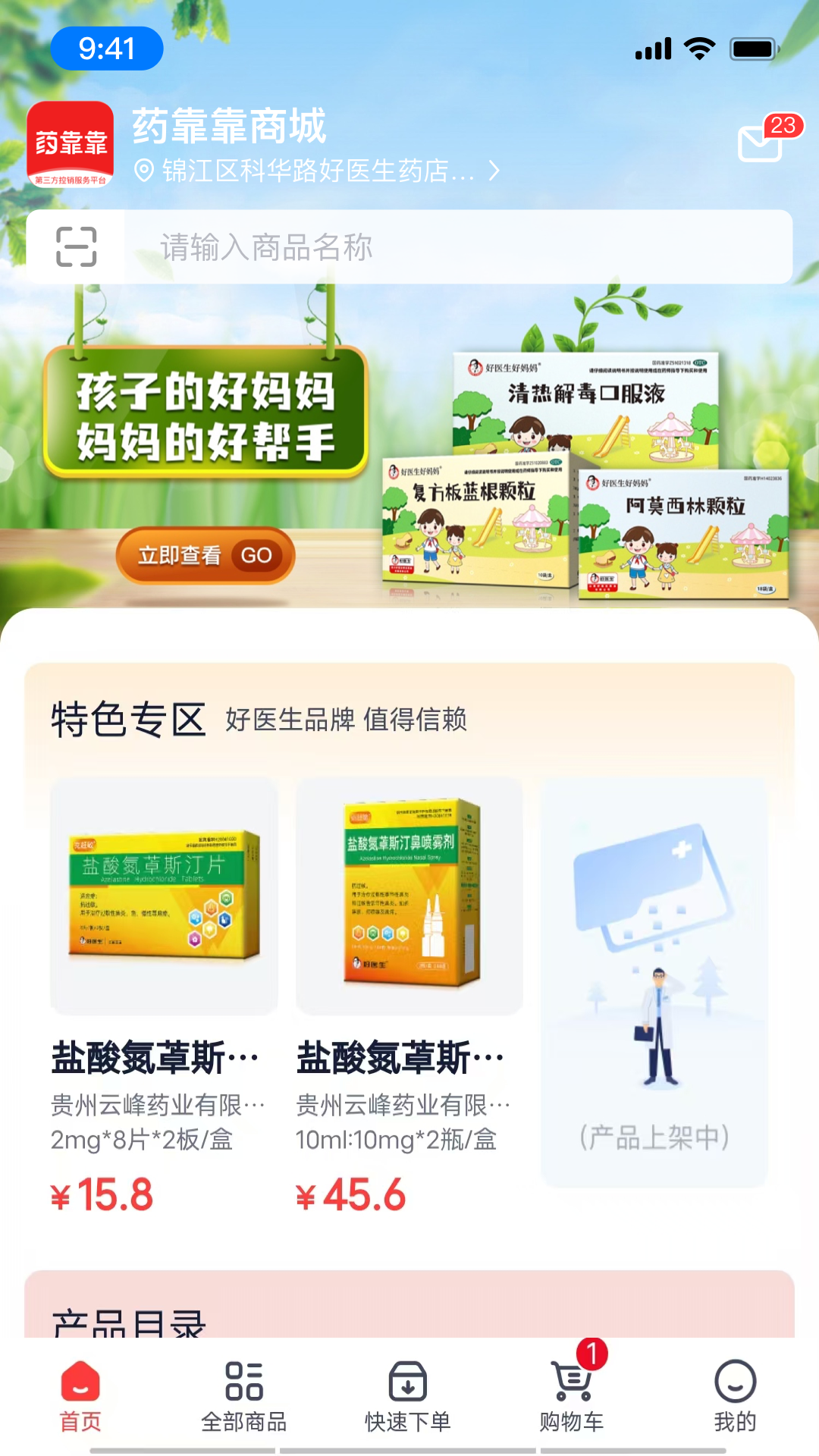The height and width of the screenshot is (1456, 819).
Task: Tap the barcode scan icon
Action: [x=77, y=247]
